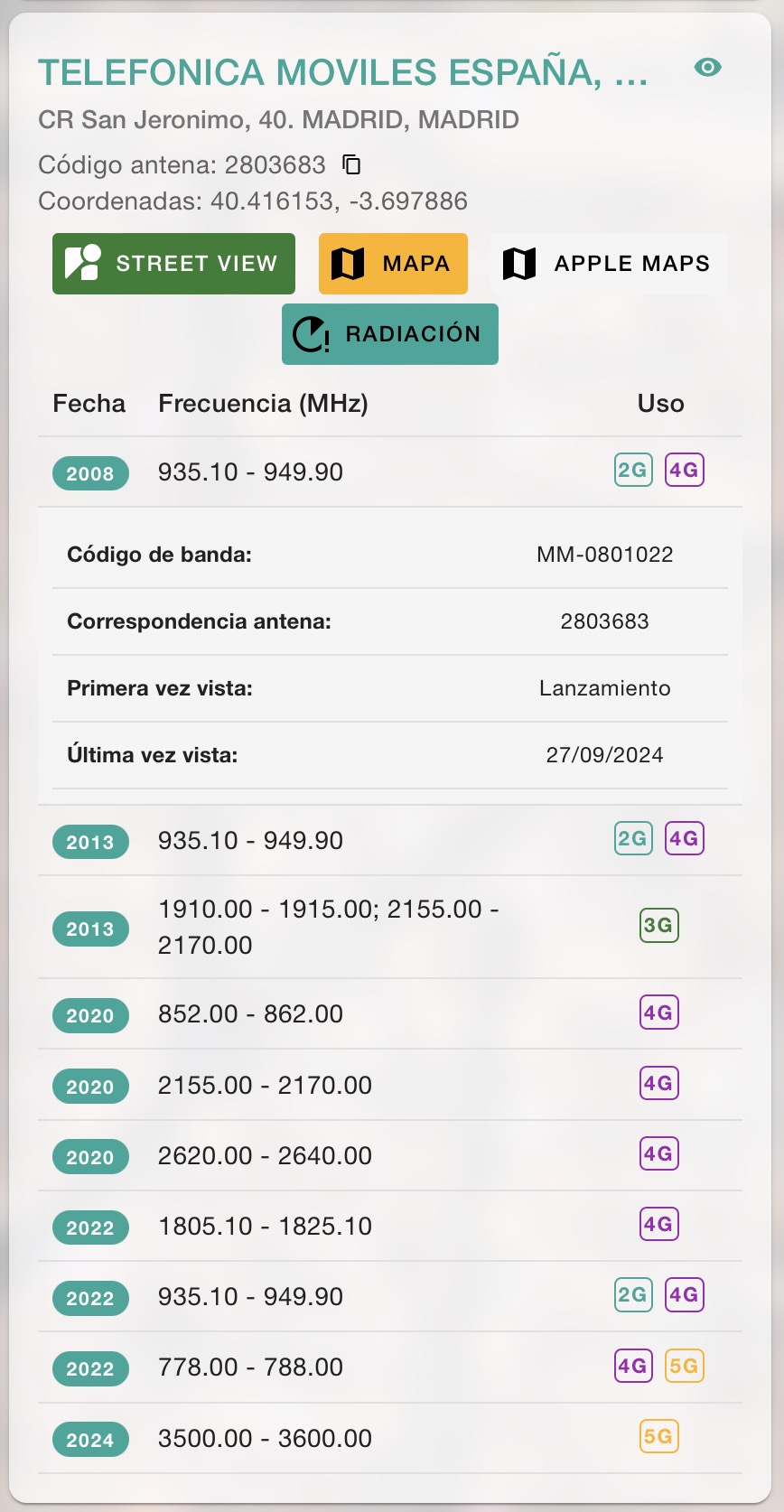Copy the antenna code 2803683

pyautogui.click(x=351, y=164)
